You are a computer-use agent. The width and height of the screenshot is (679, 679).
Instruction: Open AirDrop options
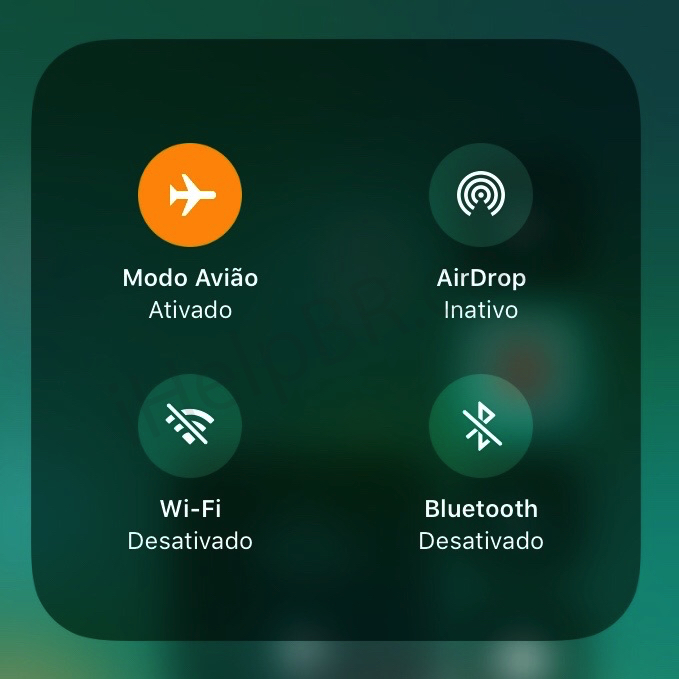481,195
